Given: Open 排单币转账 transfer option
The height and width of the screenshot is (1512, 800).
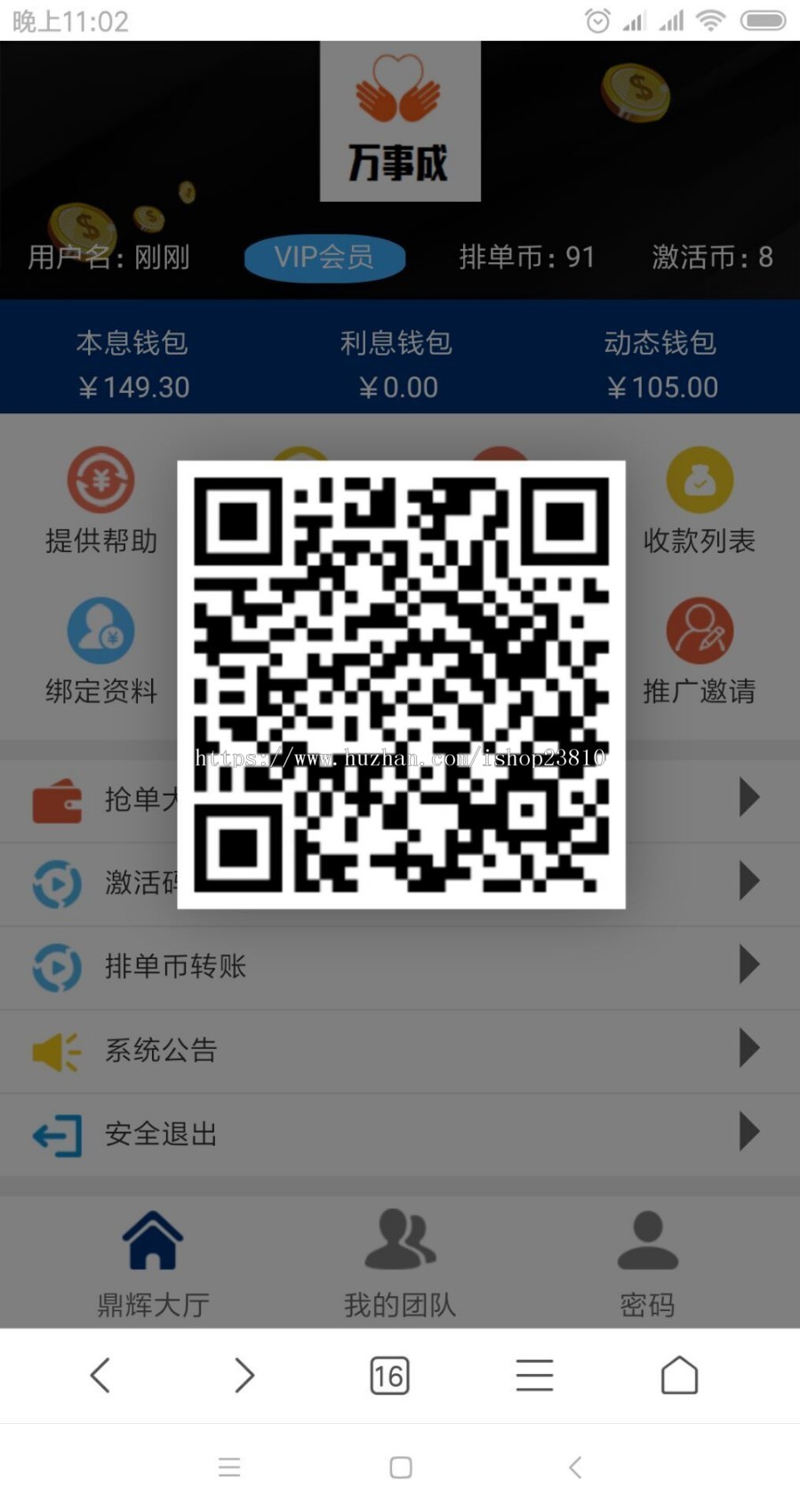Looking at the screenshot, I should (175, 966).
